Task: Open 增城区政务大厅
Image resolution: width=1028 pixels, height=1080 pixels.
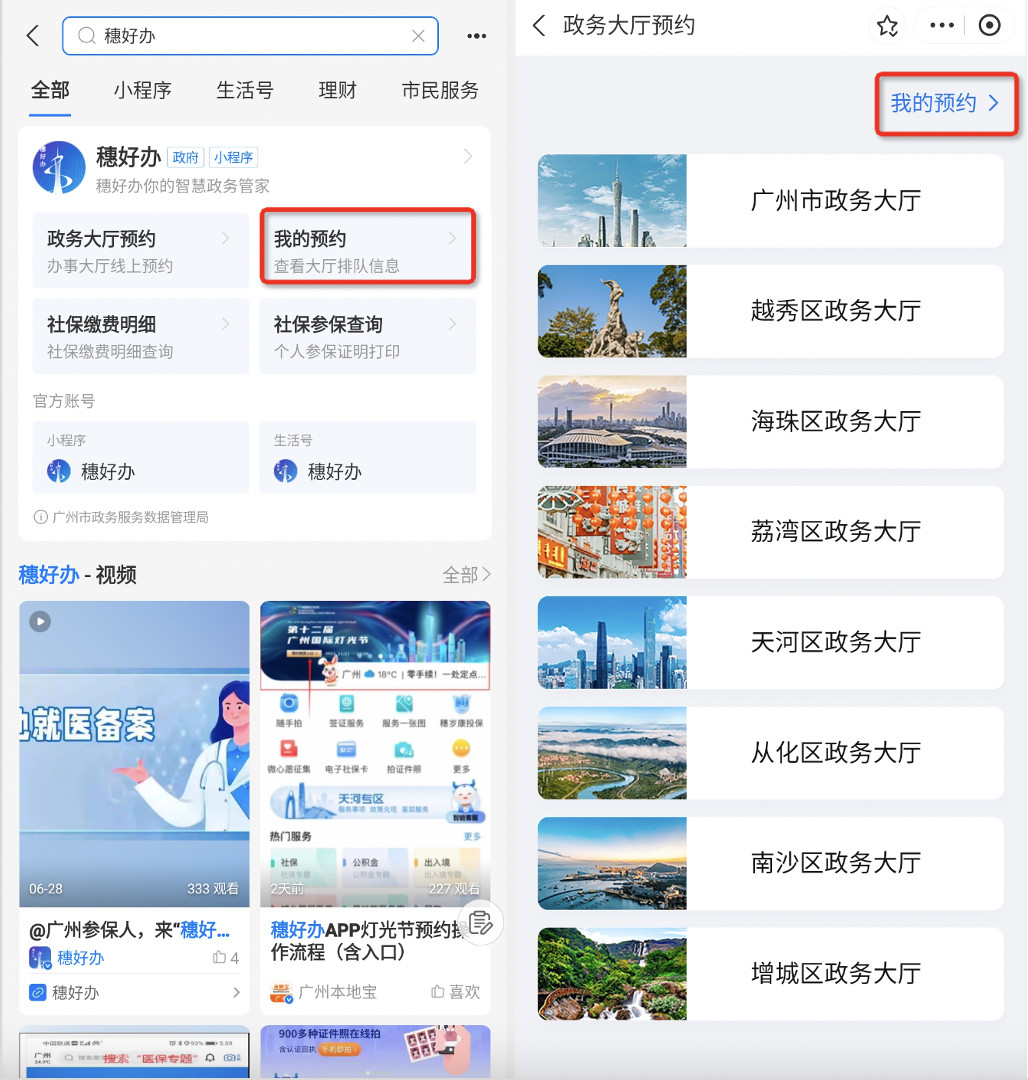Action: (x=770, y=974)
